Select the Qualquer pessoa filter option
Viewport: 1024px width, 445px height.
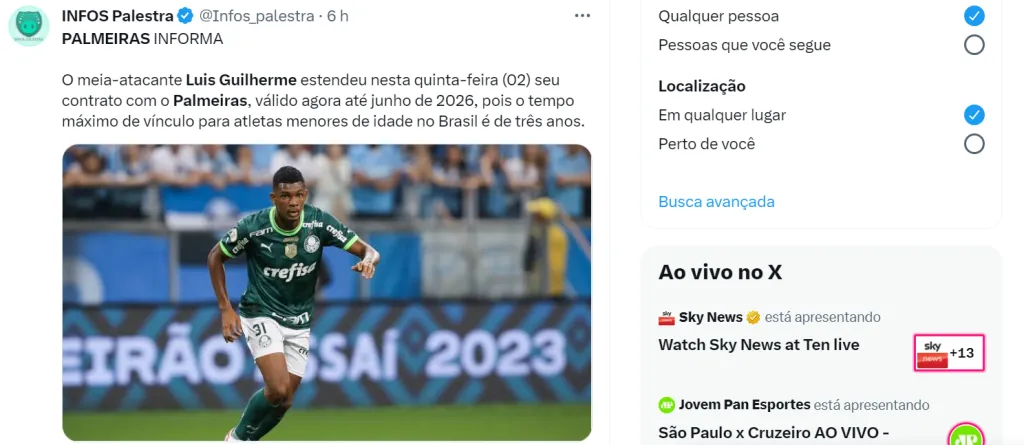coord(974,16)
